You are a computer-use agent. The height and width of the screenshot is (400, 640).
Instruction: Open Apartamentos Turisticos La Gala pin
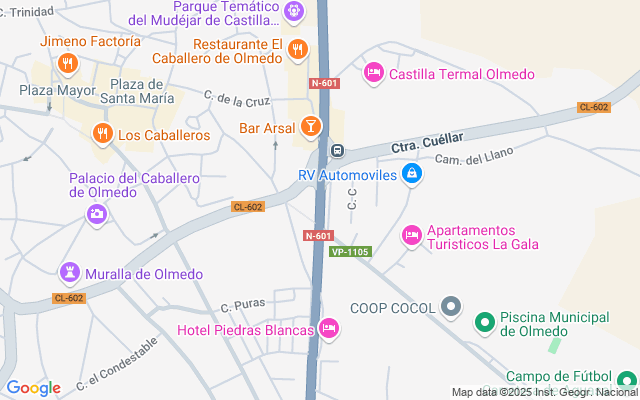click(x=412, y=236)
